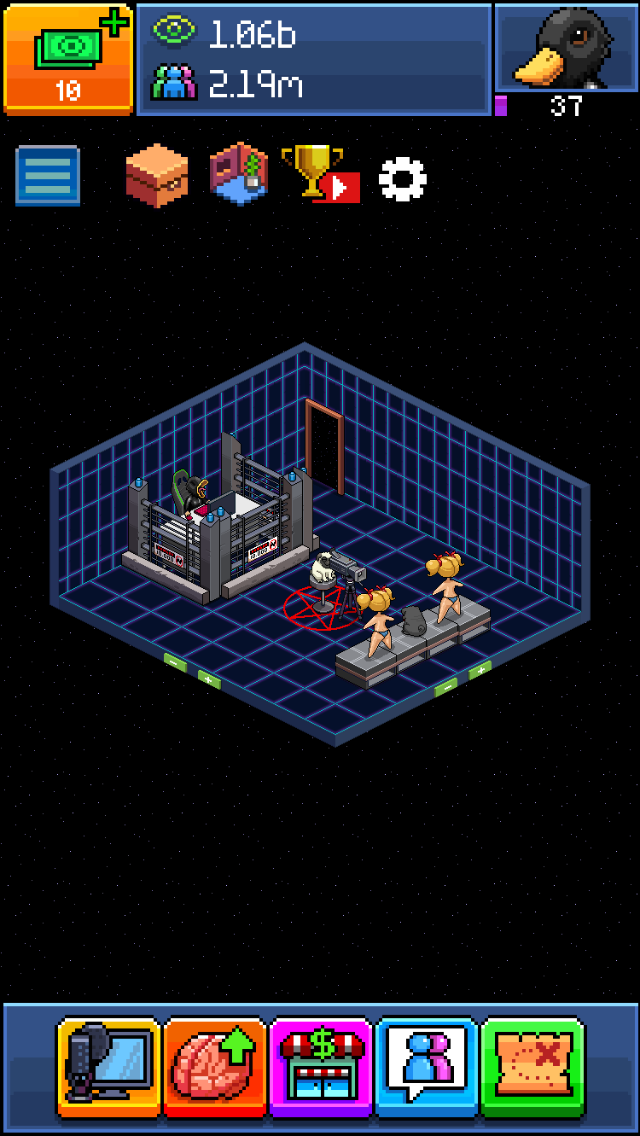640x1136 pixels.
Task: Open the room decoration editor
Action: [238, 174]
